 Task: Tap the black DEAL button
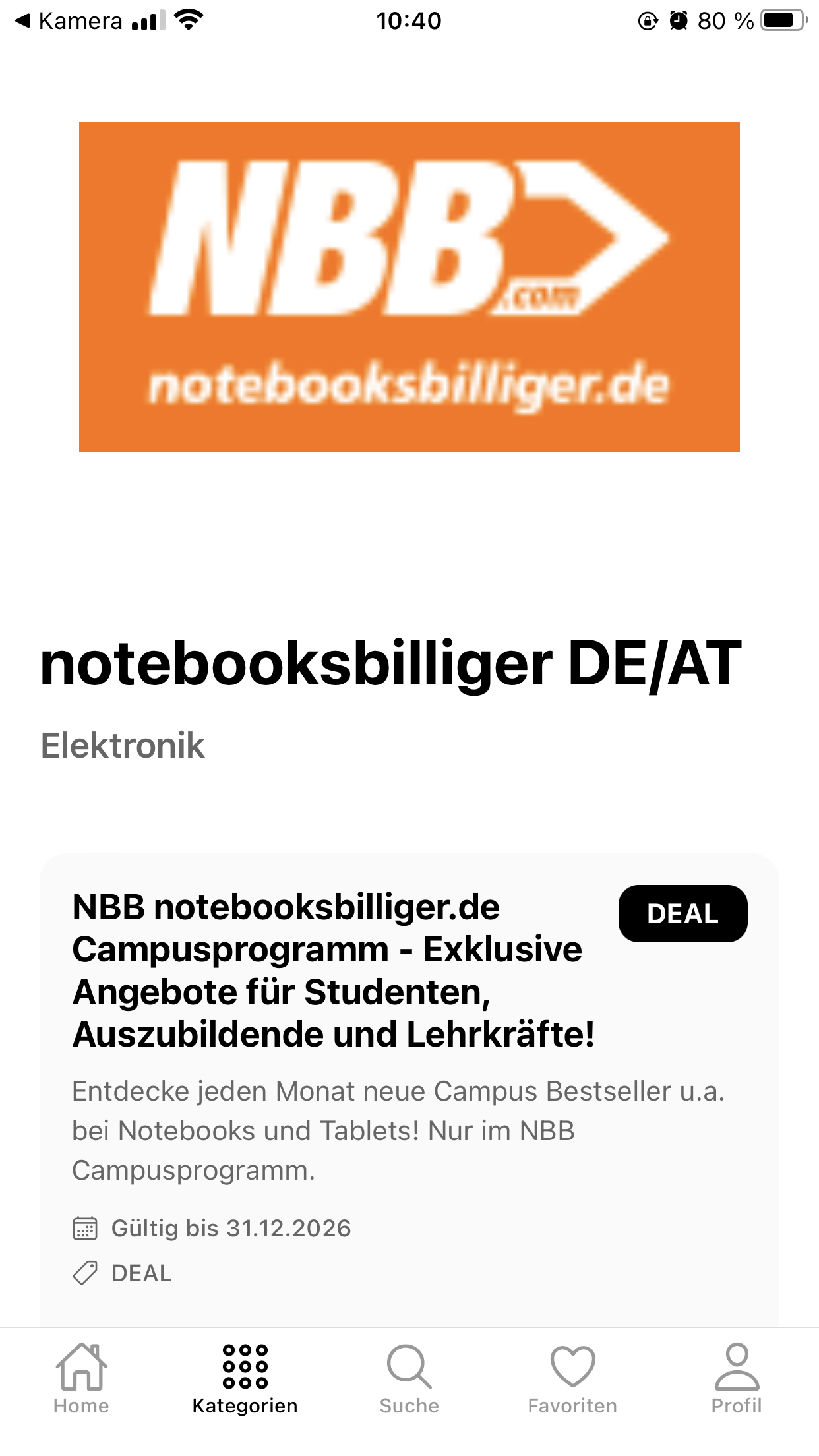click(682, 914)
